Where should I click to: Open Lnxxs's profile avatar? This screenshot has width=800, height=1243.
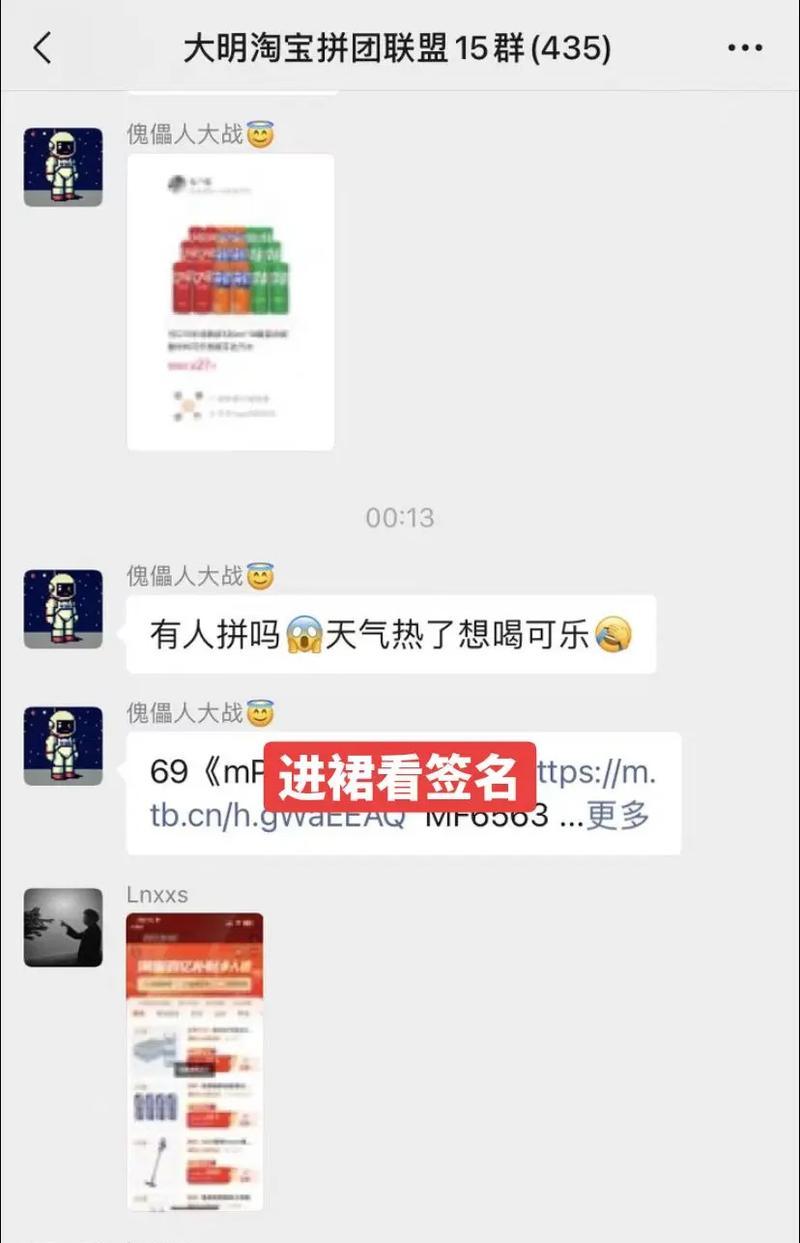click(x=63, y=927)
